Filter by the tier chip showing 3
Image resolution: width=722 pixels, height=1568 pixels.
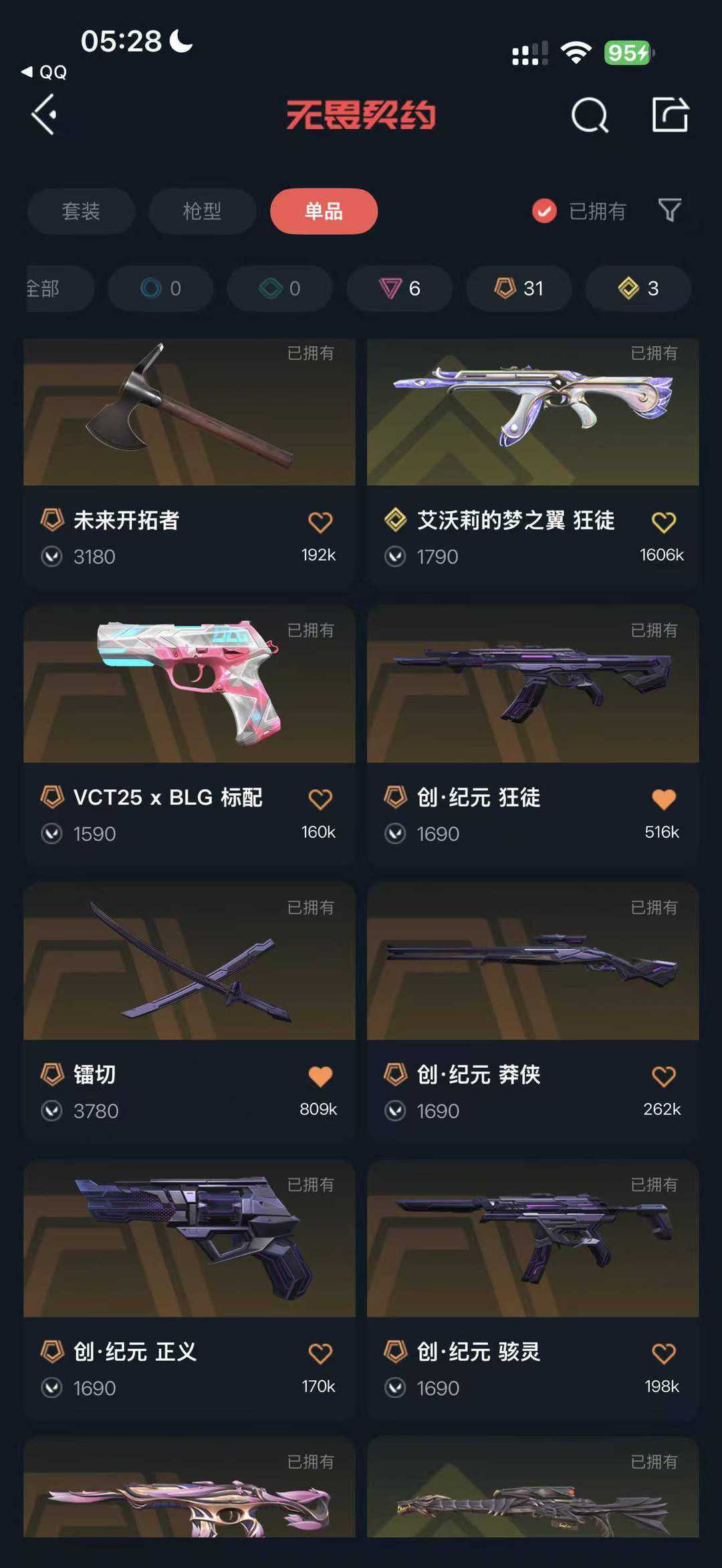tap(638, 288)
